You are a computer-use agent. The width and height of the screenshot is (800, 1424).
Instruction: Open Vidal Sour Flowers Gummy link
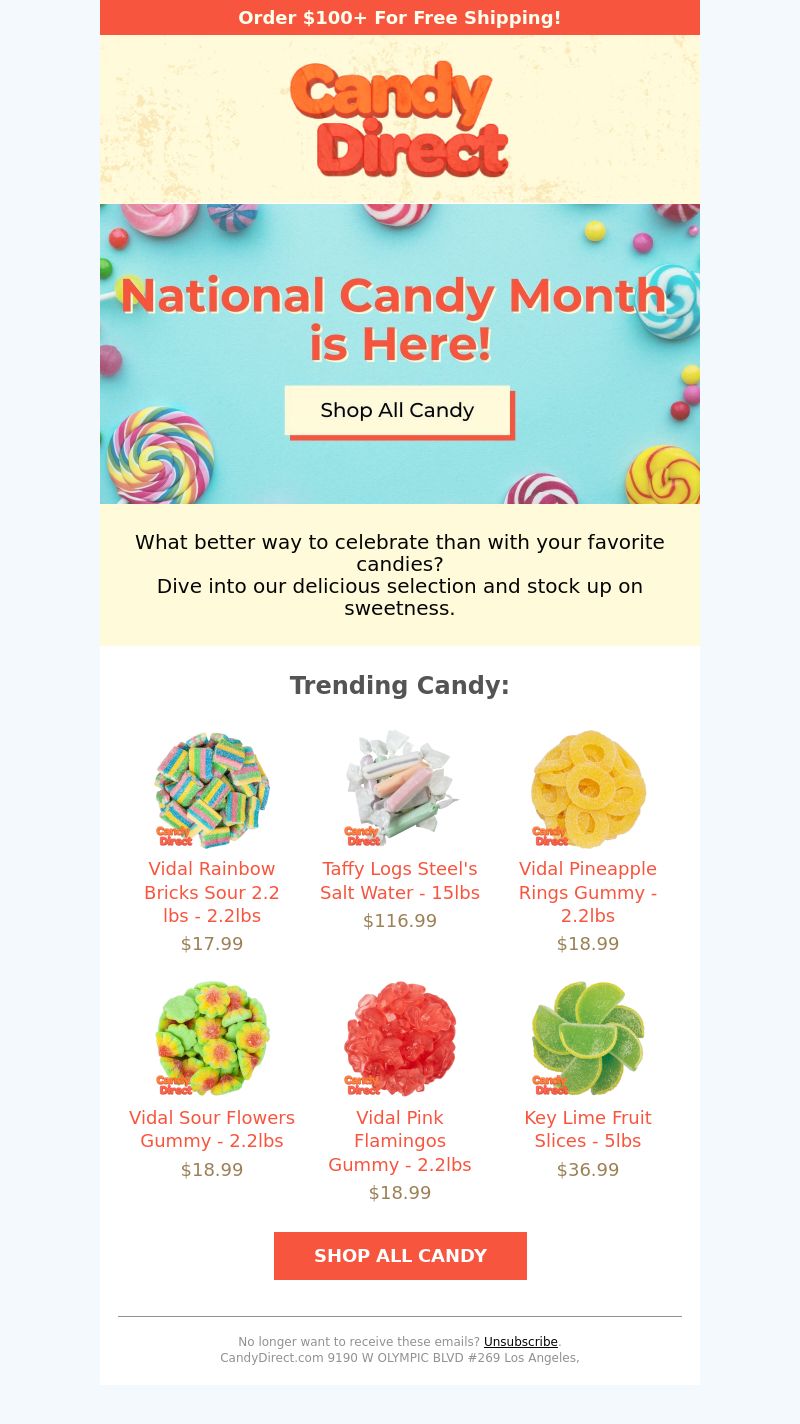tap(212, 1129)
